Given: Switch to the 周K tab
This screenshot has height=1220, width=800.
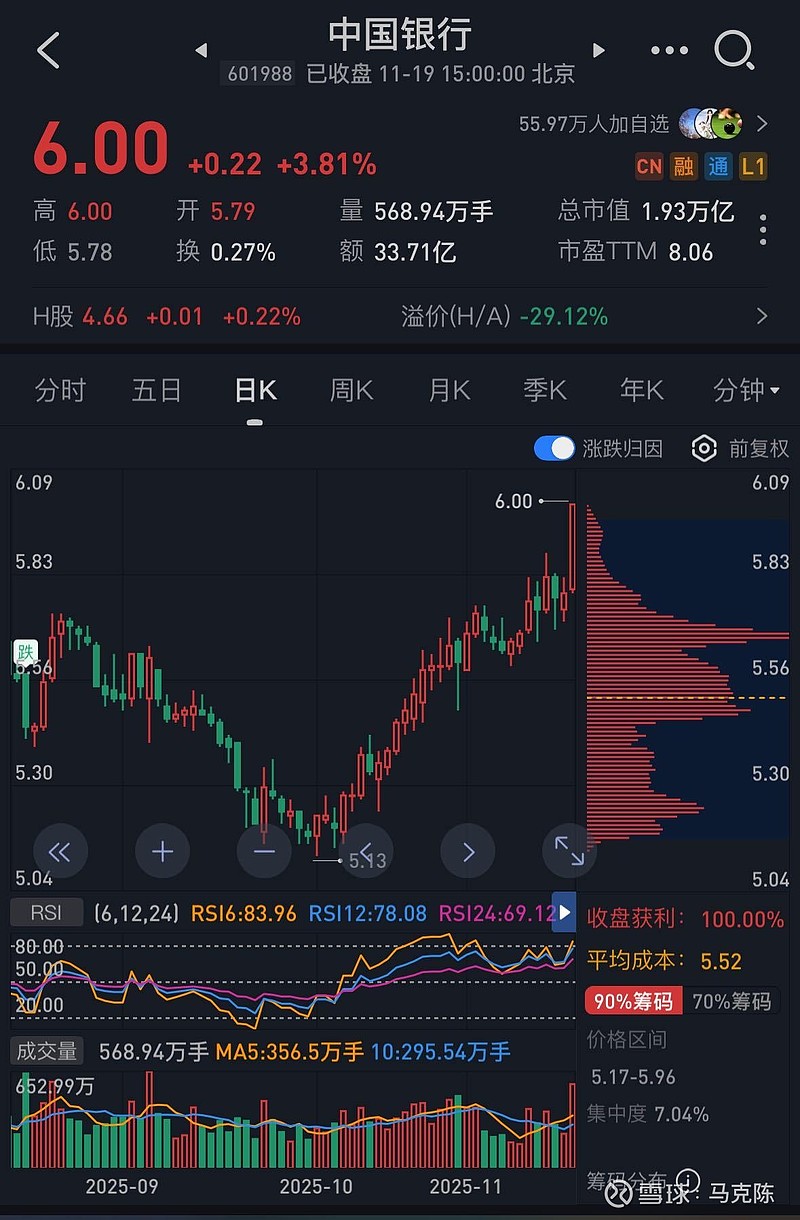Looking at the screenshot, I should [x=350, y=390].
